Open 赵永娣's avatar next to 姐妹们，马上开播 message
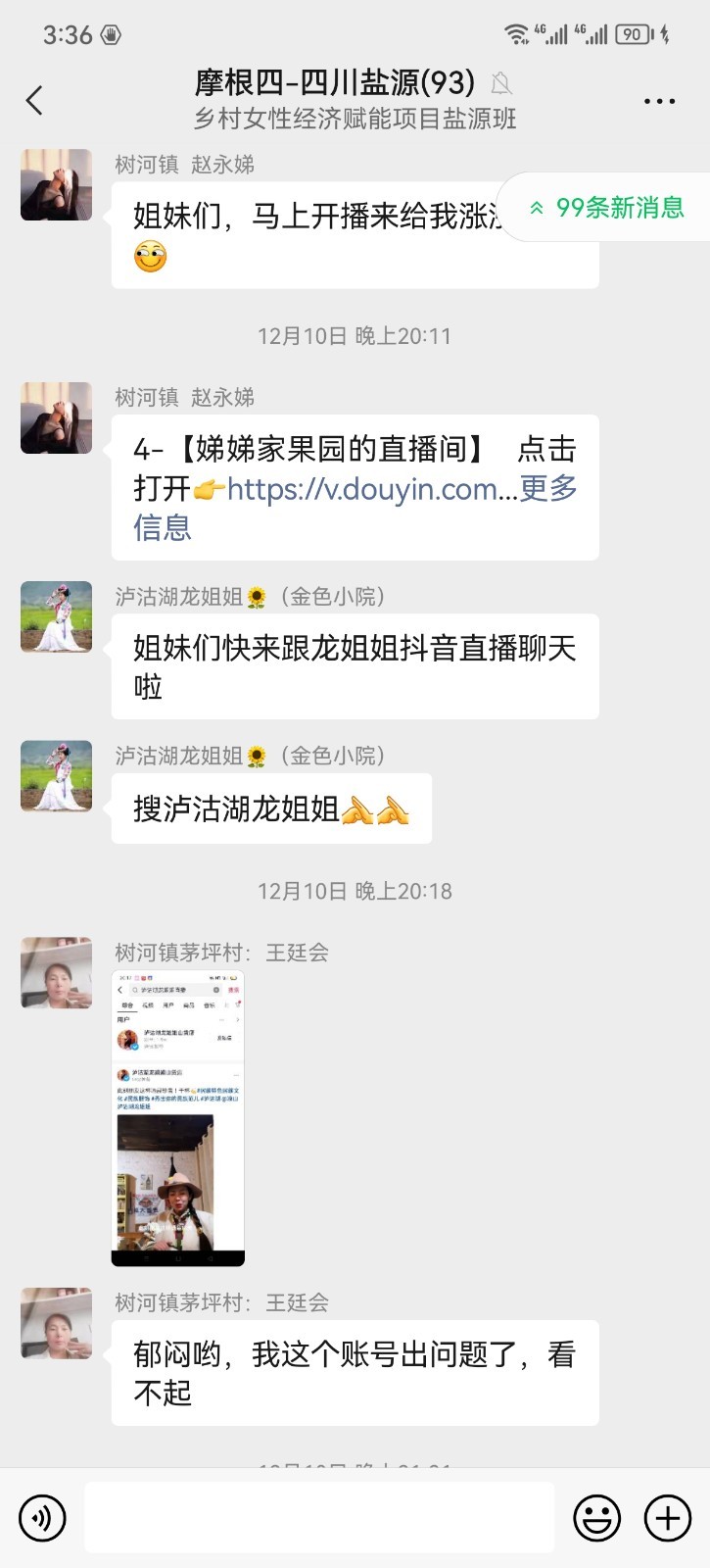The image size is (710, 1568). (57, 185)
